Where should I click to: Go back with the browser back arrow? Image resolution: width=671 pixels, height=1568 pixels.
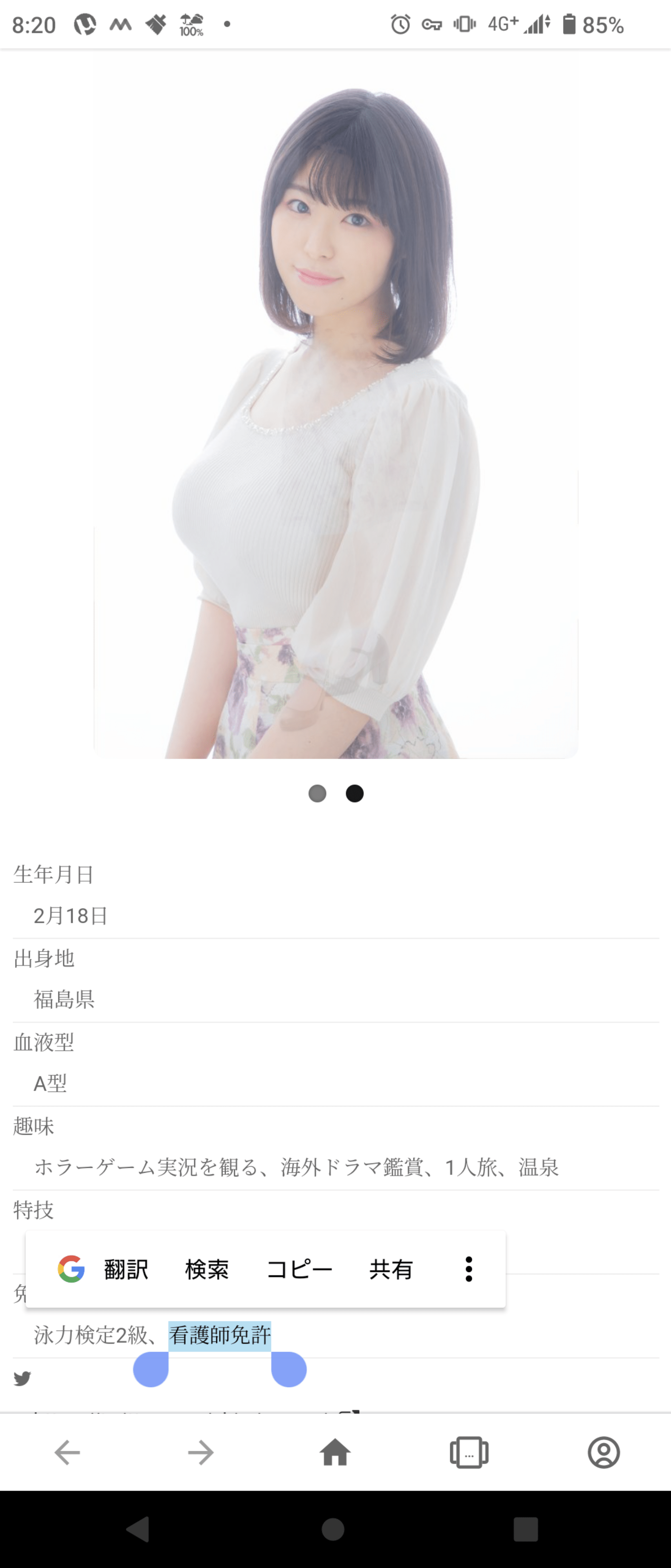pyautogui.click(x=67, y=1453)
